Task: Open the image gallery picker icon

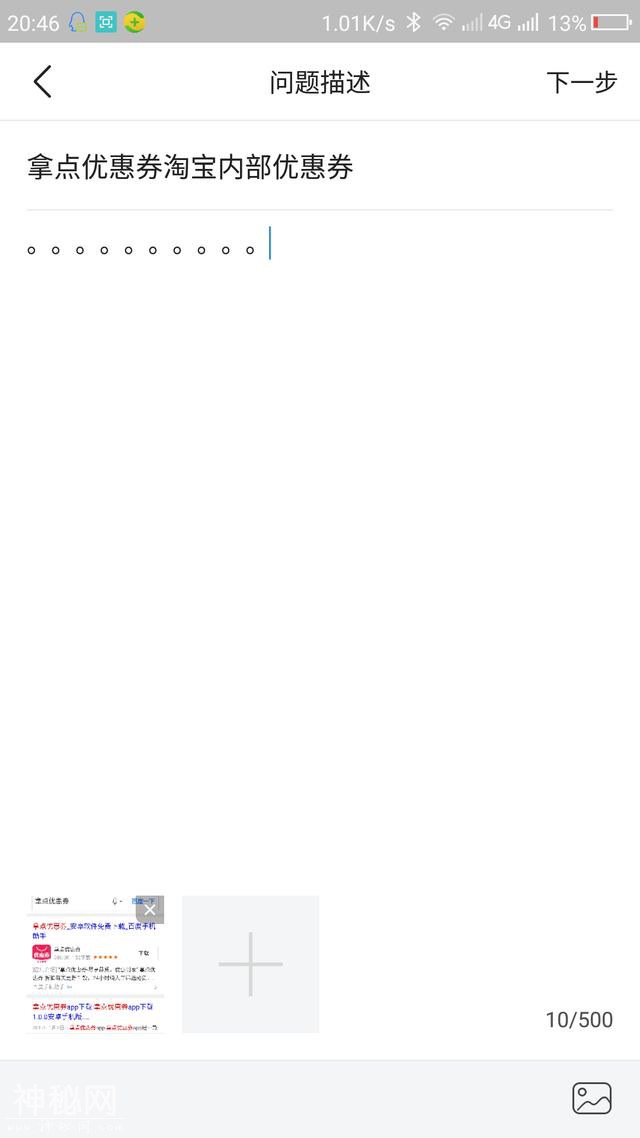Action: [x=591, y=1098]
